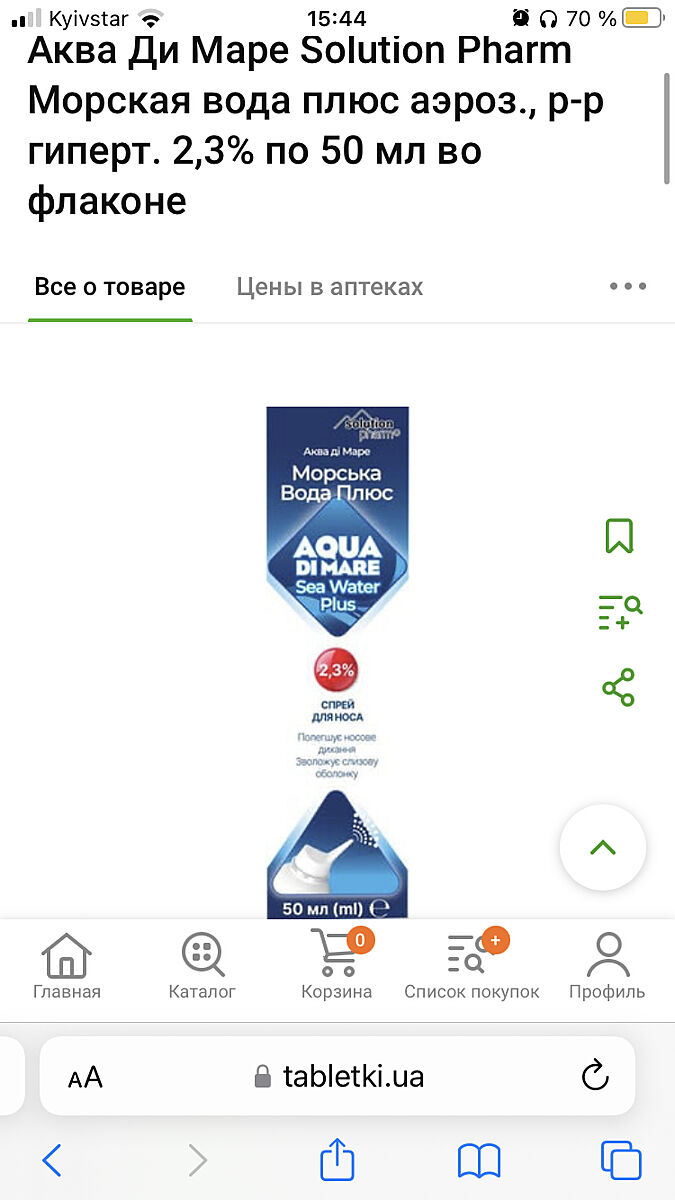The image size is (675, 1200).
Task: Tap the scroll-to-top arrow button
Action: (602, 847)
